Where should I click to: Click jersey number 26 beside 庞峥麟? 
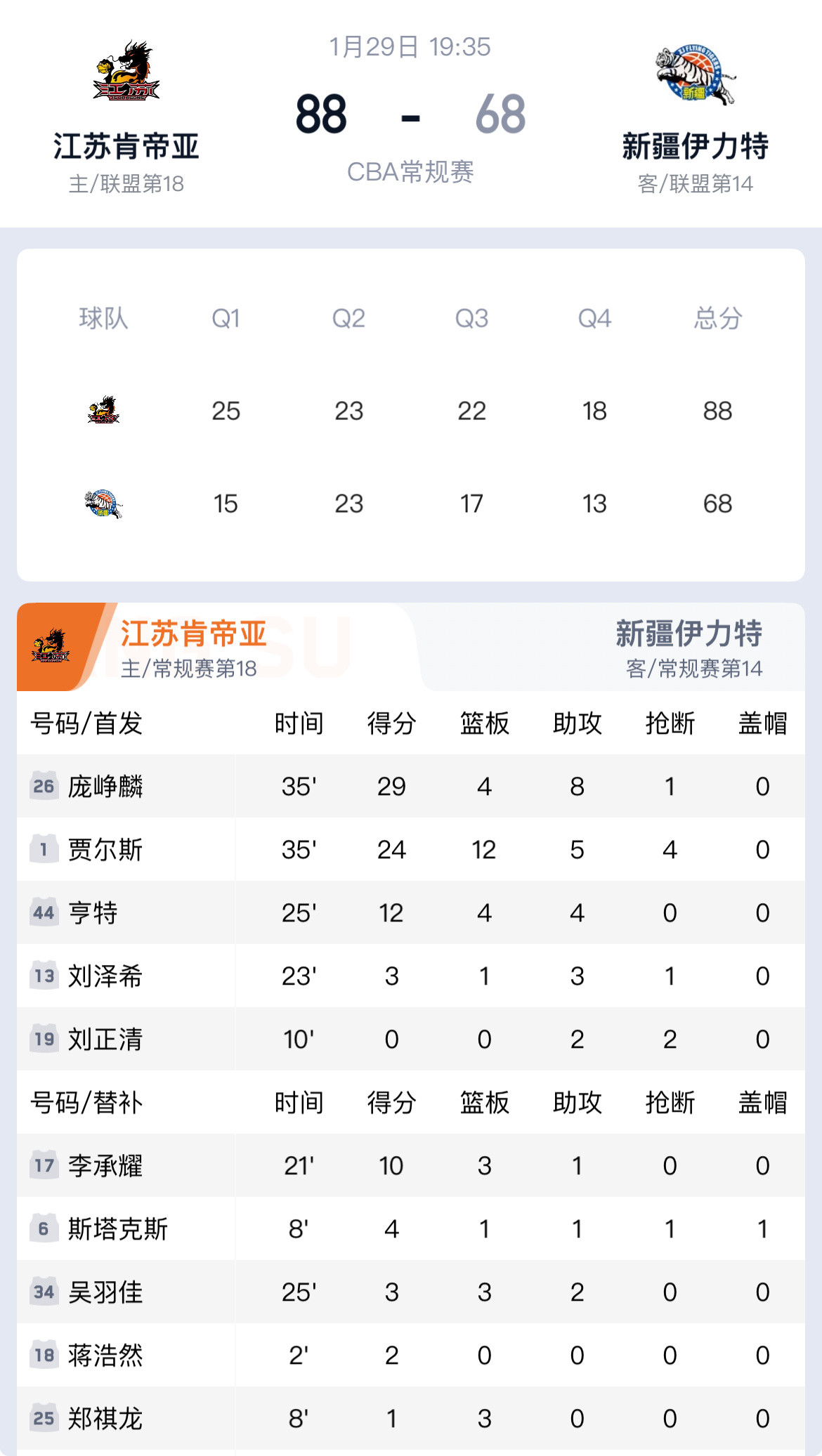44,786
